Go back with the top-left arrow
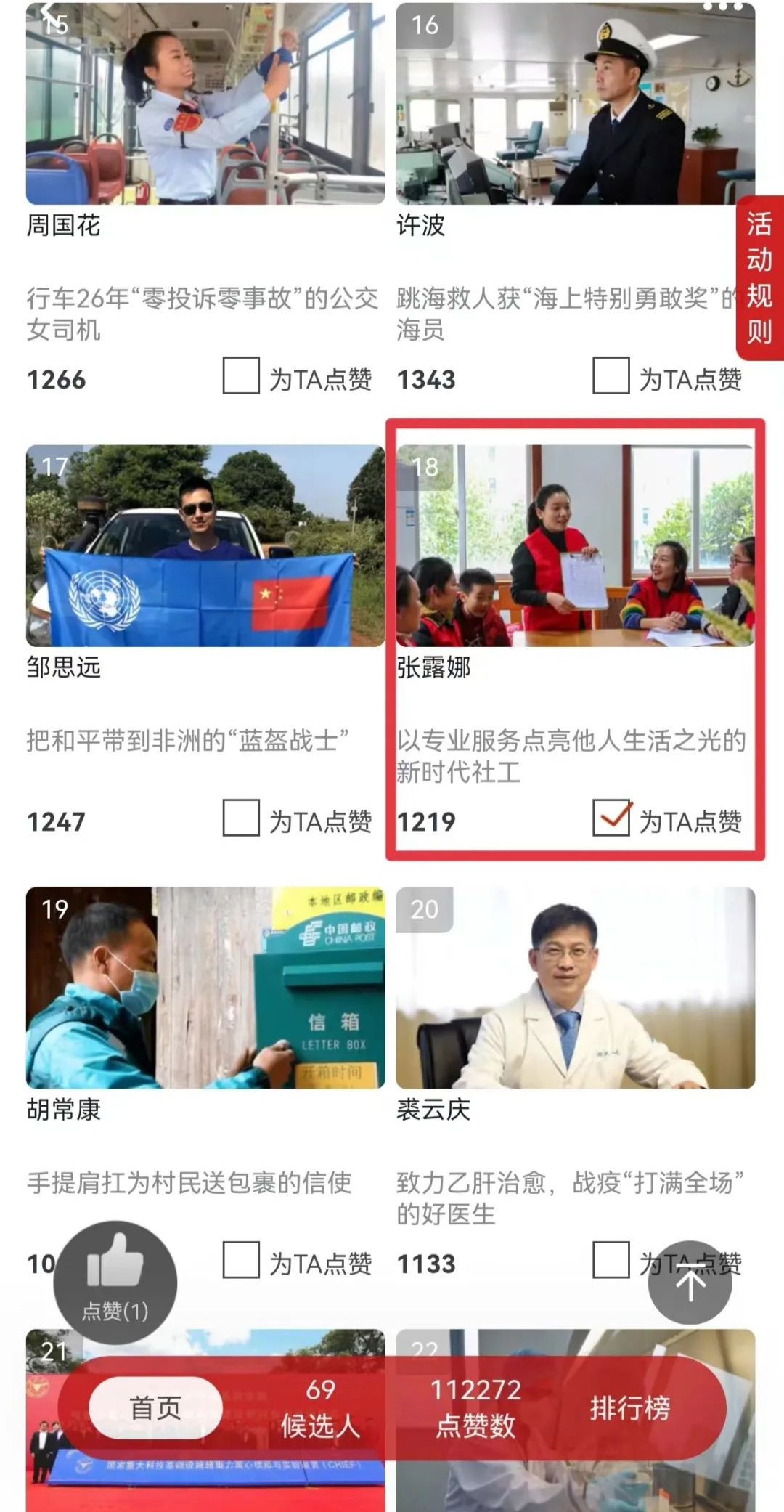Screen dimensions: 784x1512 tap(48, 12)
